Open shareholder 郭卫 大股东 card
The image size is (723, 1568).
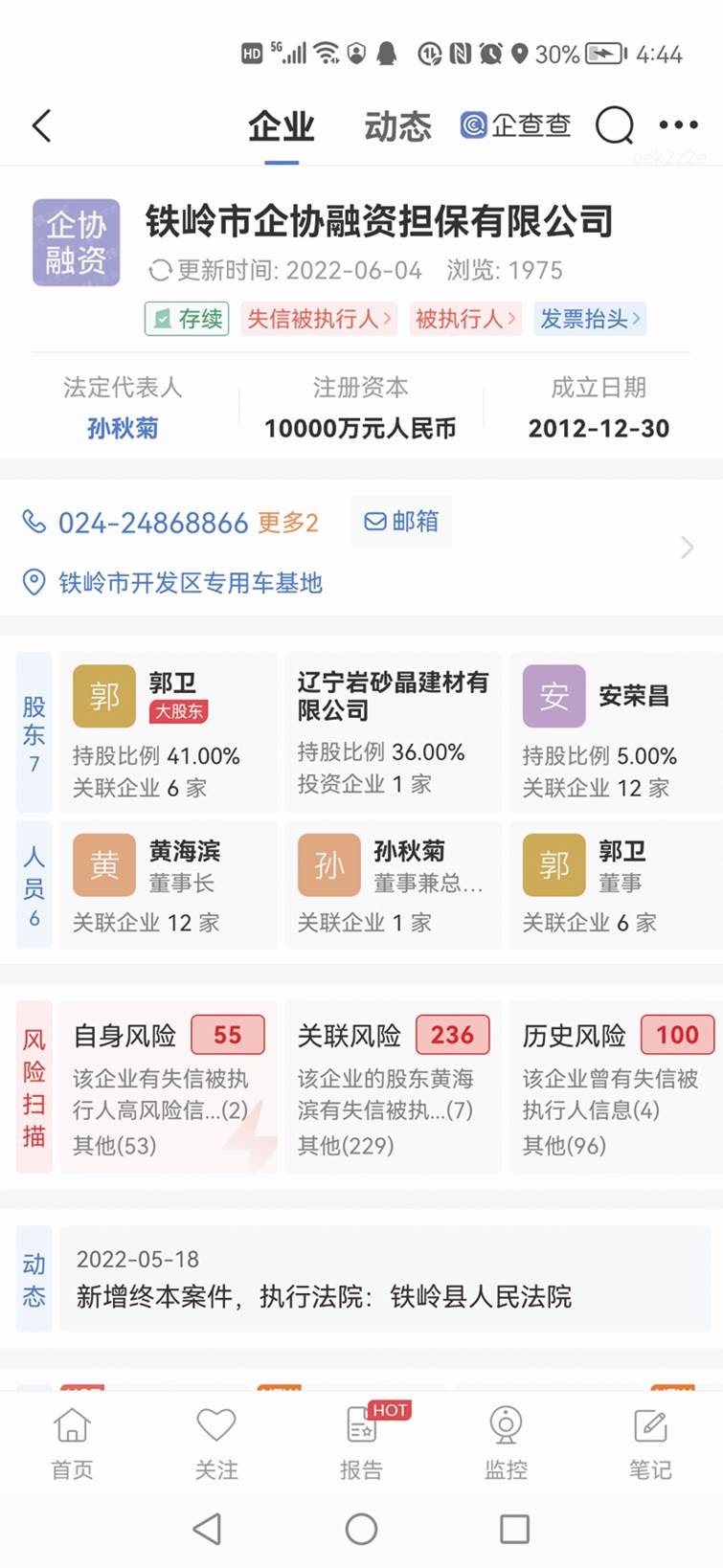point(168,733)
